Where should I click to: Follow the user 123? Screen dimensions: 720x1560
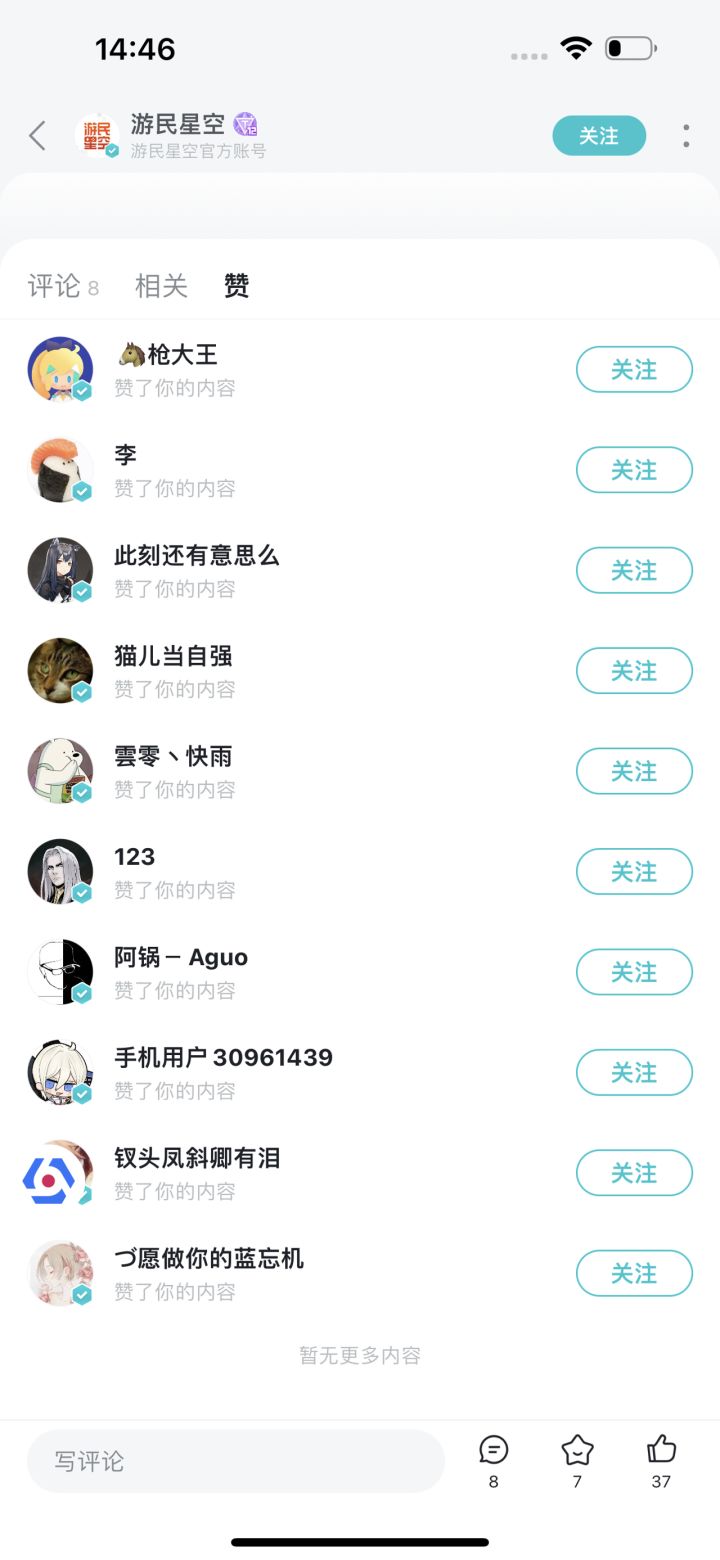[634, 872]
